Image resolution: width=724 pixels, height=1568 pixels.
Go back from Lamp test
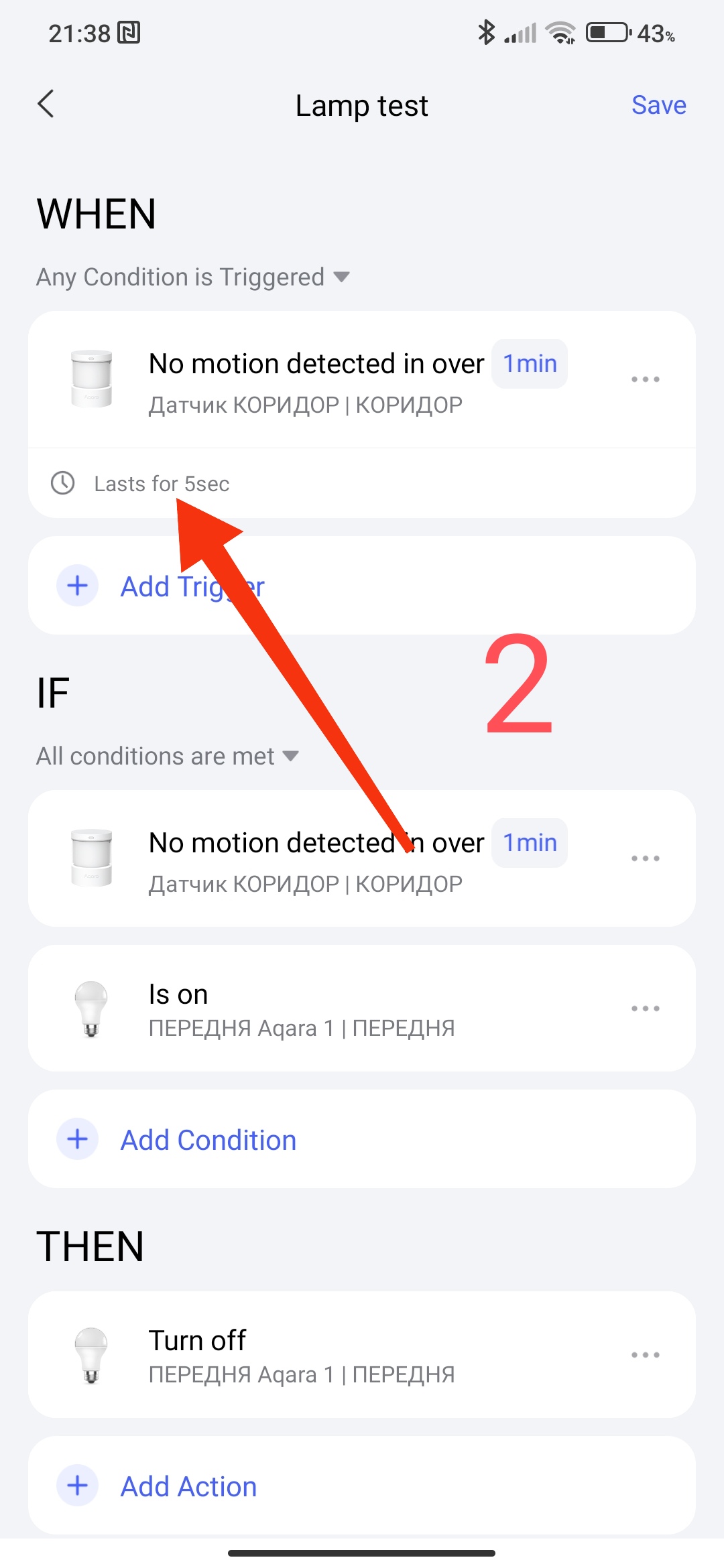(x=46, y=105)
